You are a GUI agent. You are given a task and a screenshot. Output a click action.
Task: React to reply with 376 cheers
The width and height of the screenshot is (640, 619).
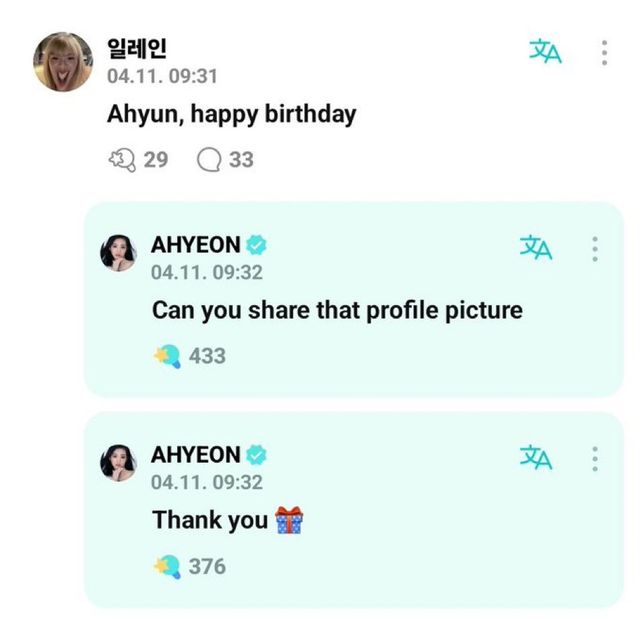(166, 566)
